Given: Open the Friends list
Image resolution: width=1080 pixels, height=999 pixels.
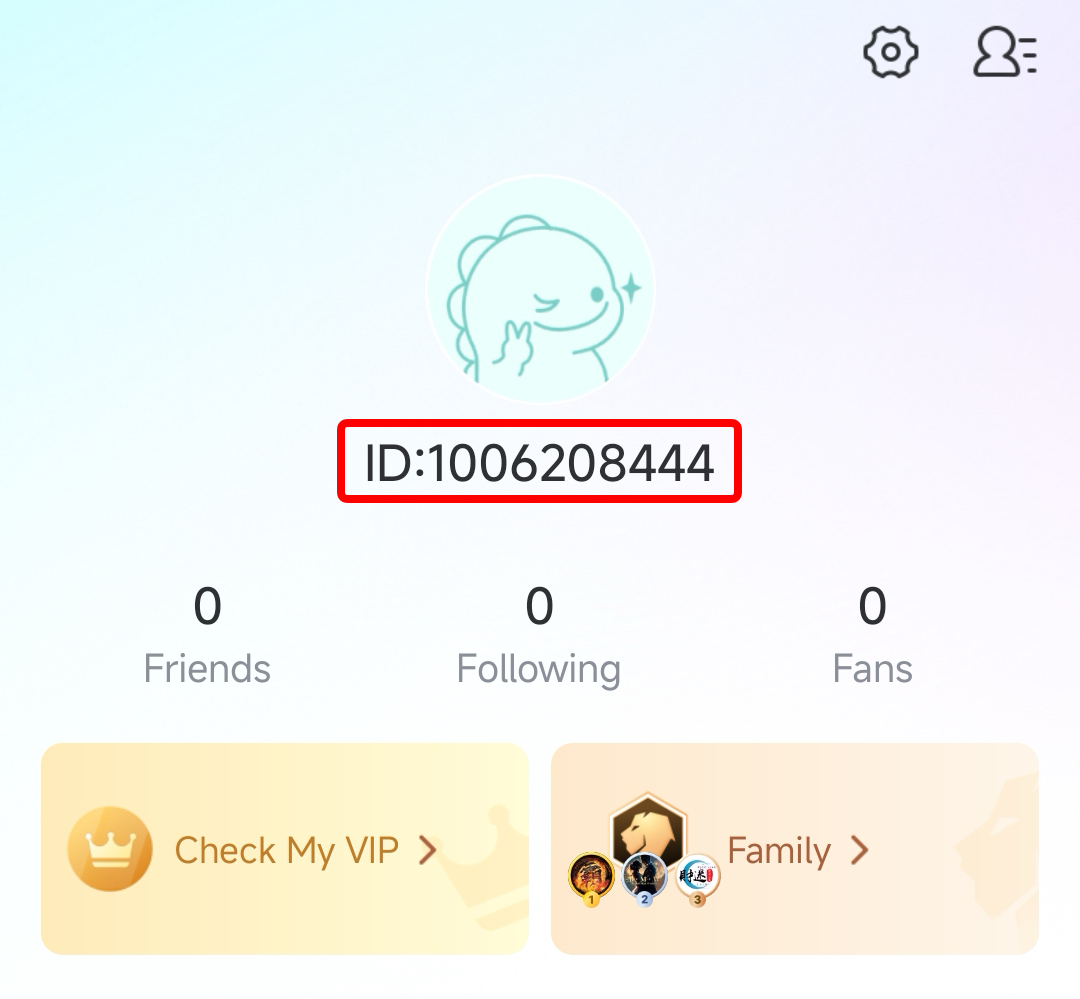Looking at the screenshot, I should pos(207,635).
